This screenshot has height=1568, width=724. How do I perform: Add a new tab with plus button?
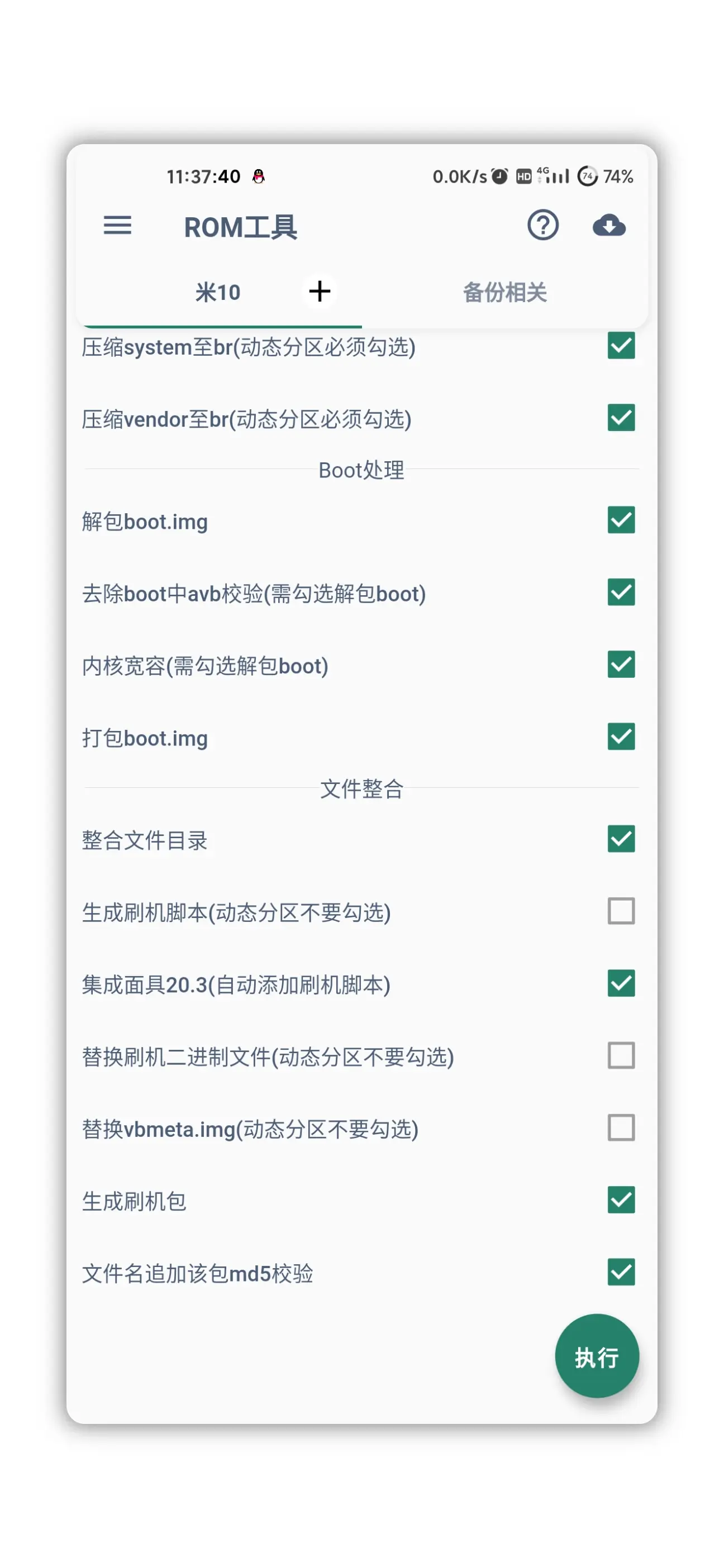coord(319,291)
